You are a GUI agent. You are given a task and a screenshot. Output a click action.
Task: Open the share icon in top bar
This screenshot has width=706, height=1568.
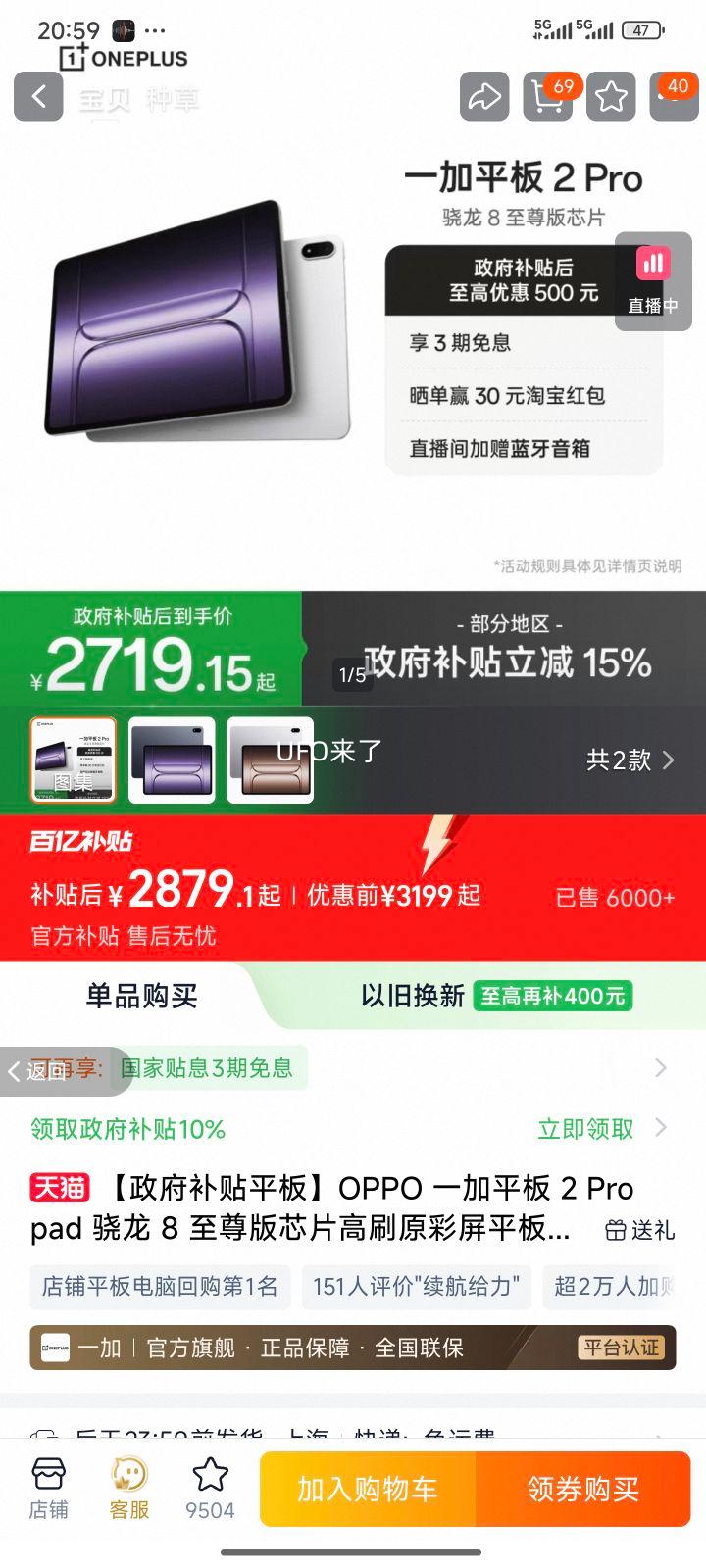pos(483,97)
